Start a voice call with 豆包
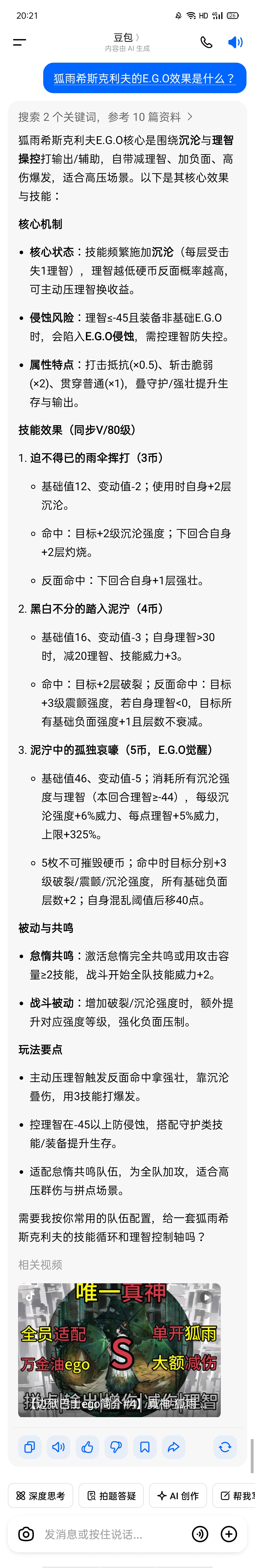 tap(206, 42)
